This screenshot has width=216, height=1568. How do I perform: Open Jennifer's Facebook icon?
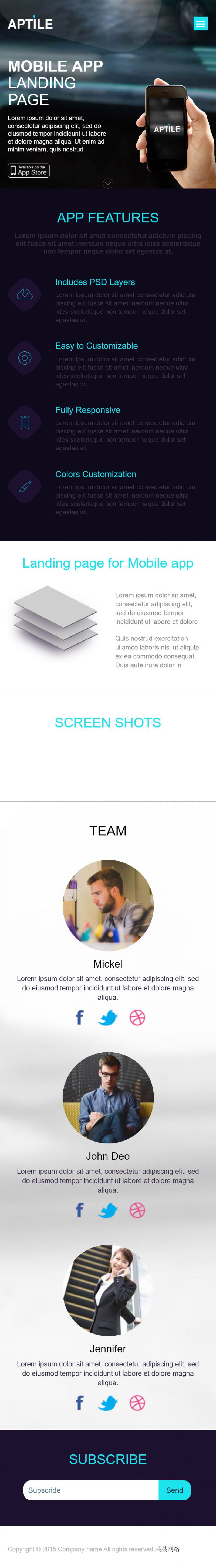(80, 1403)
